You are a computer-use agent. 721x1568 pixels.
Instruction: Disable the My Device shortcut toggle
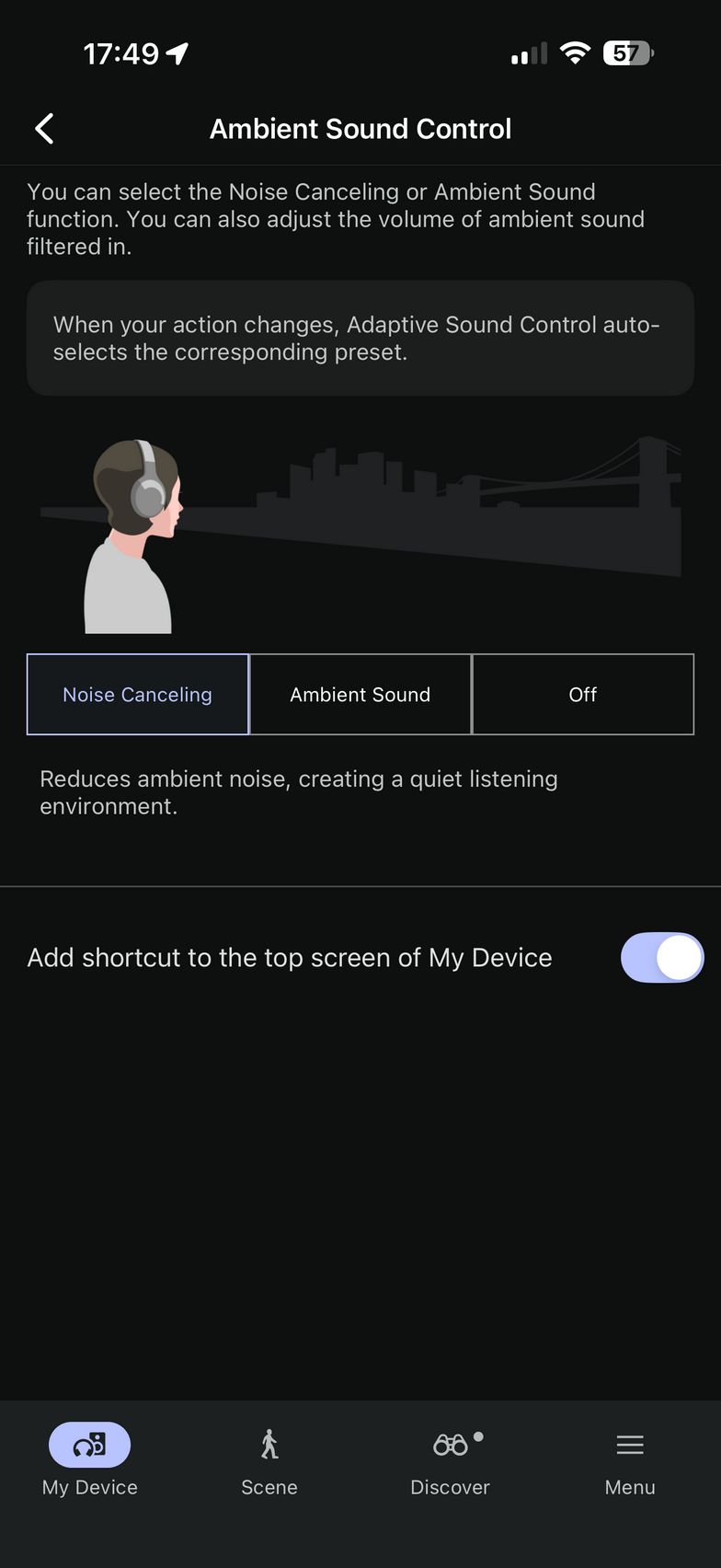click(x=662, y=958)
